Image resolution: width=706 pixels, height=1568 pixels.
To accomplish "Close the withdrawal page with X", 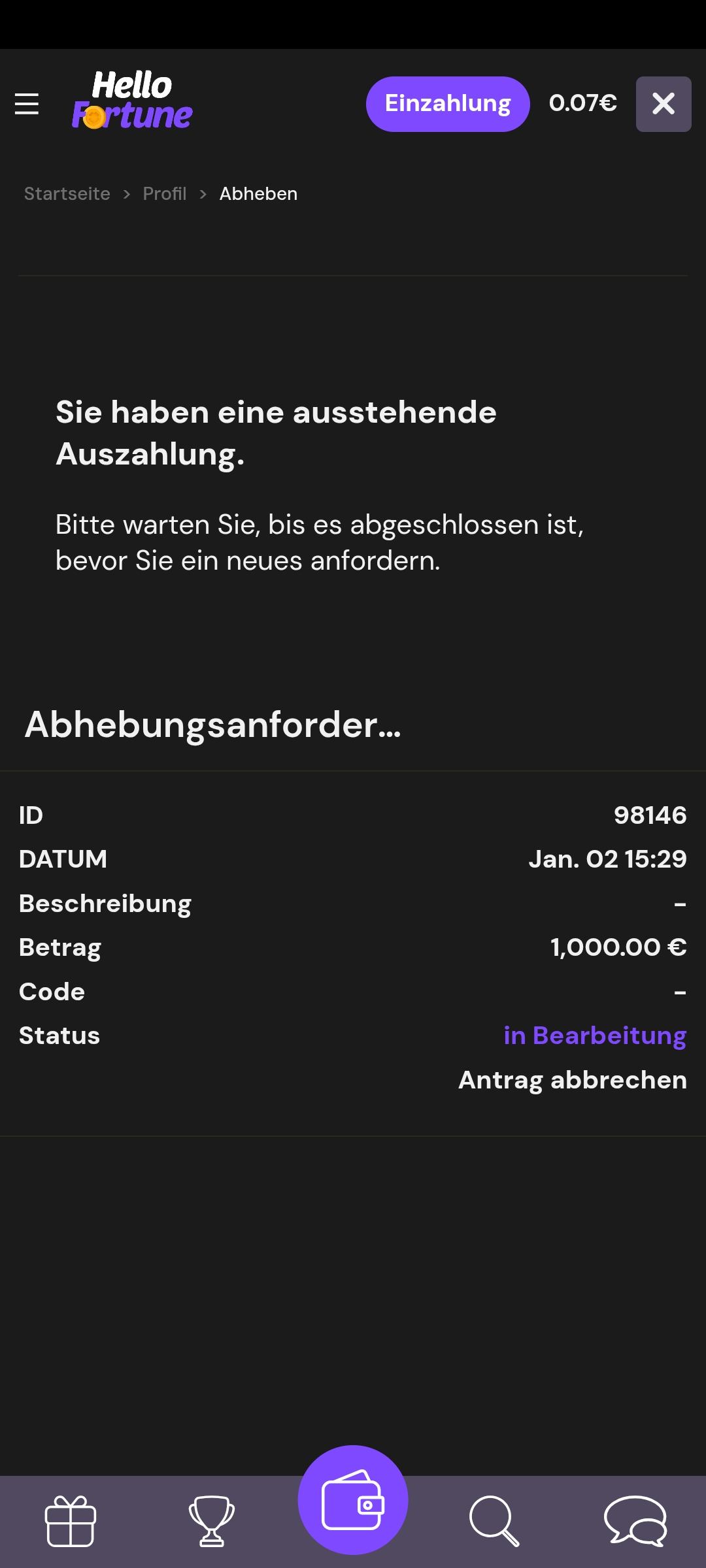I will (663, 104).
